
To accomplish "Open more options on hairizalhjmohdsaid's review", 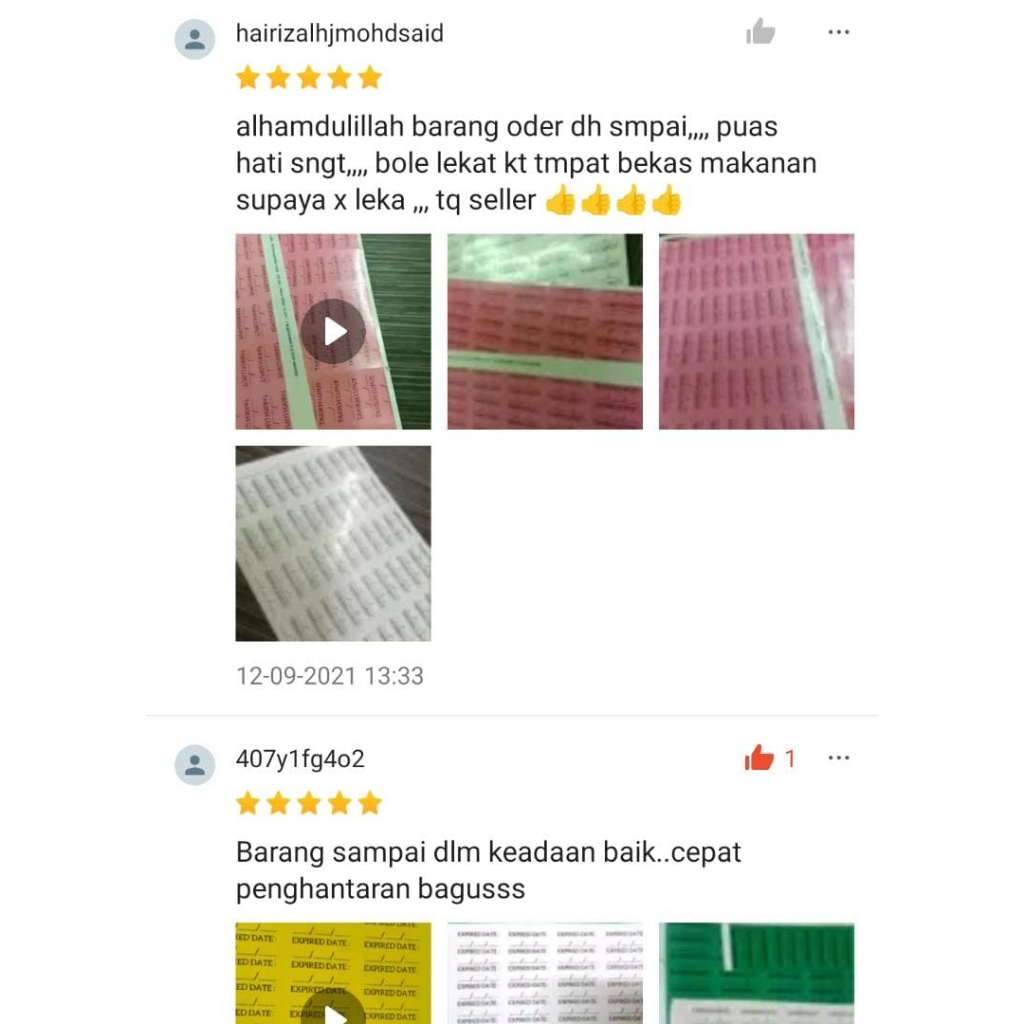I will pyautogui.click(x=839, y=32).
